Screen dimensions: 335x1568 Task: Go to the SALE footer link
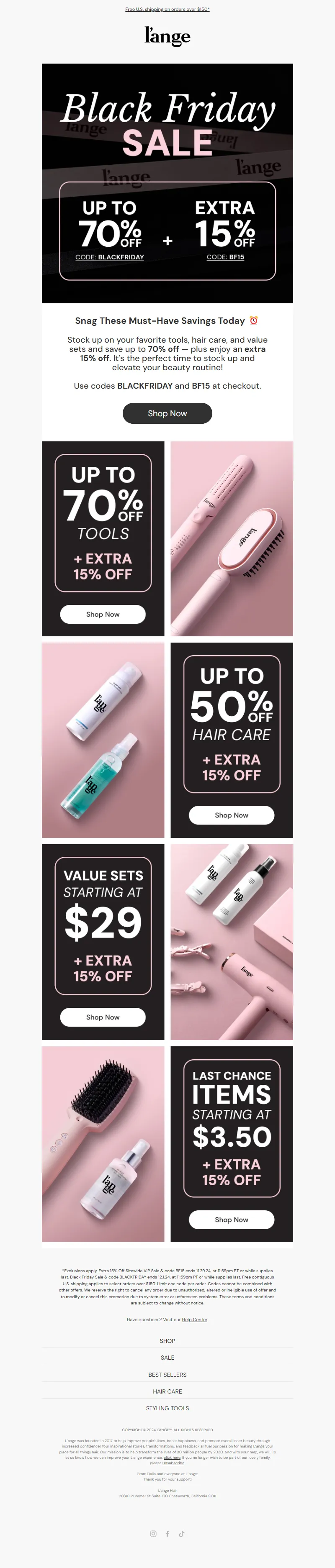point(167,1358)
